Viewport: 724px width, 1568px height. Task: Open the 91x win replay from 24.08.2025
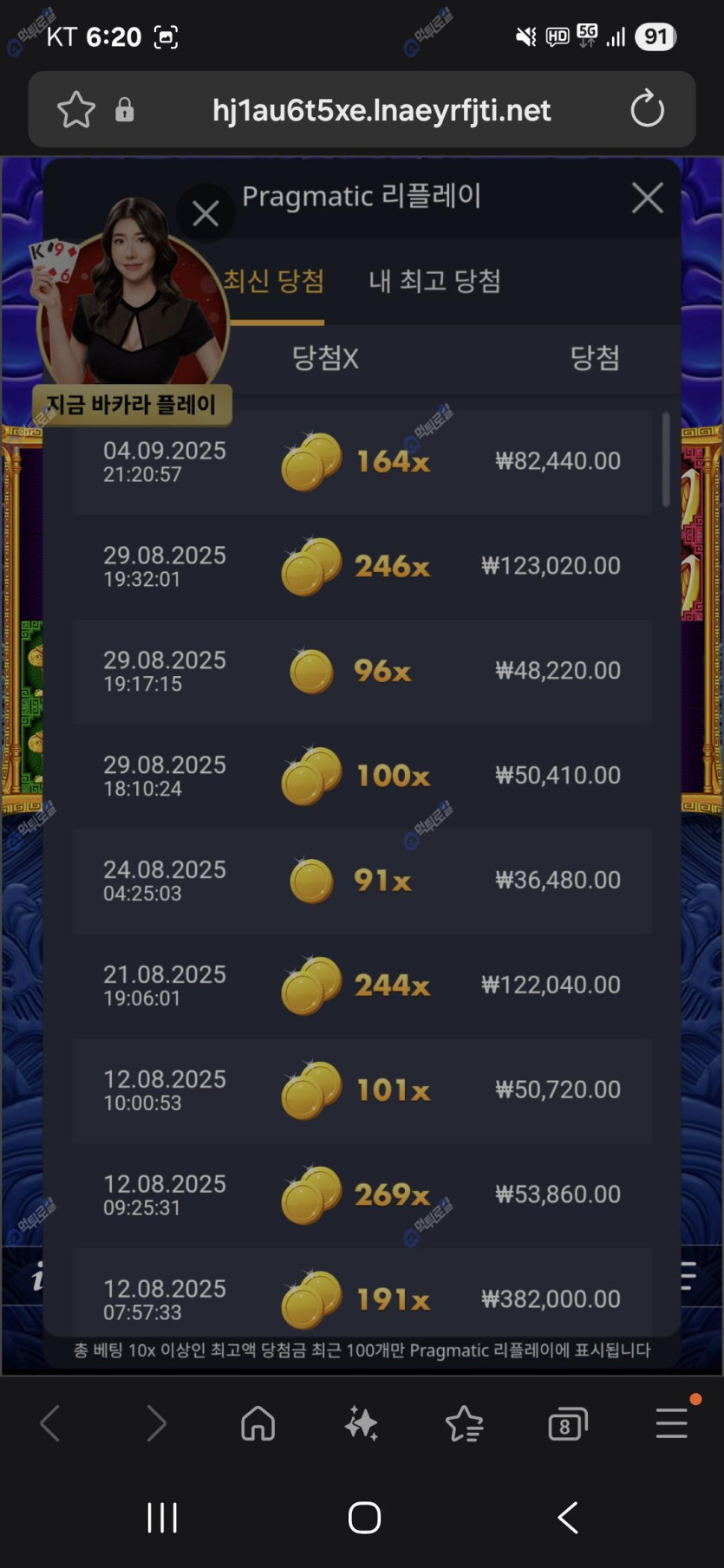tap(362, 882)
